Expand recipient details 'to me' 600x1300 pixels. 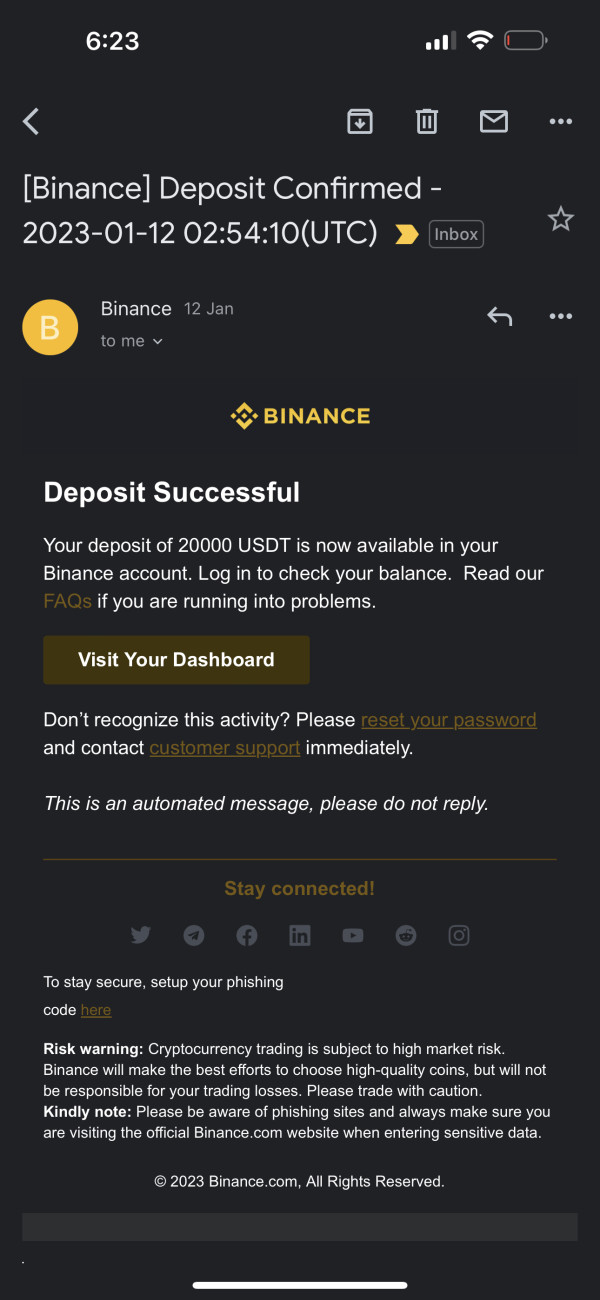[132, 341]
